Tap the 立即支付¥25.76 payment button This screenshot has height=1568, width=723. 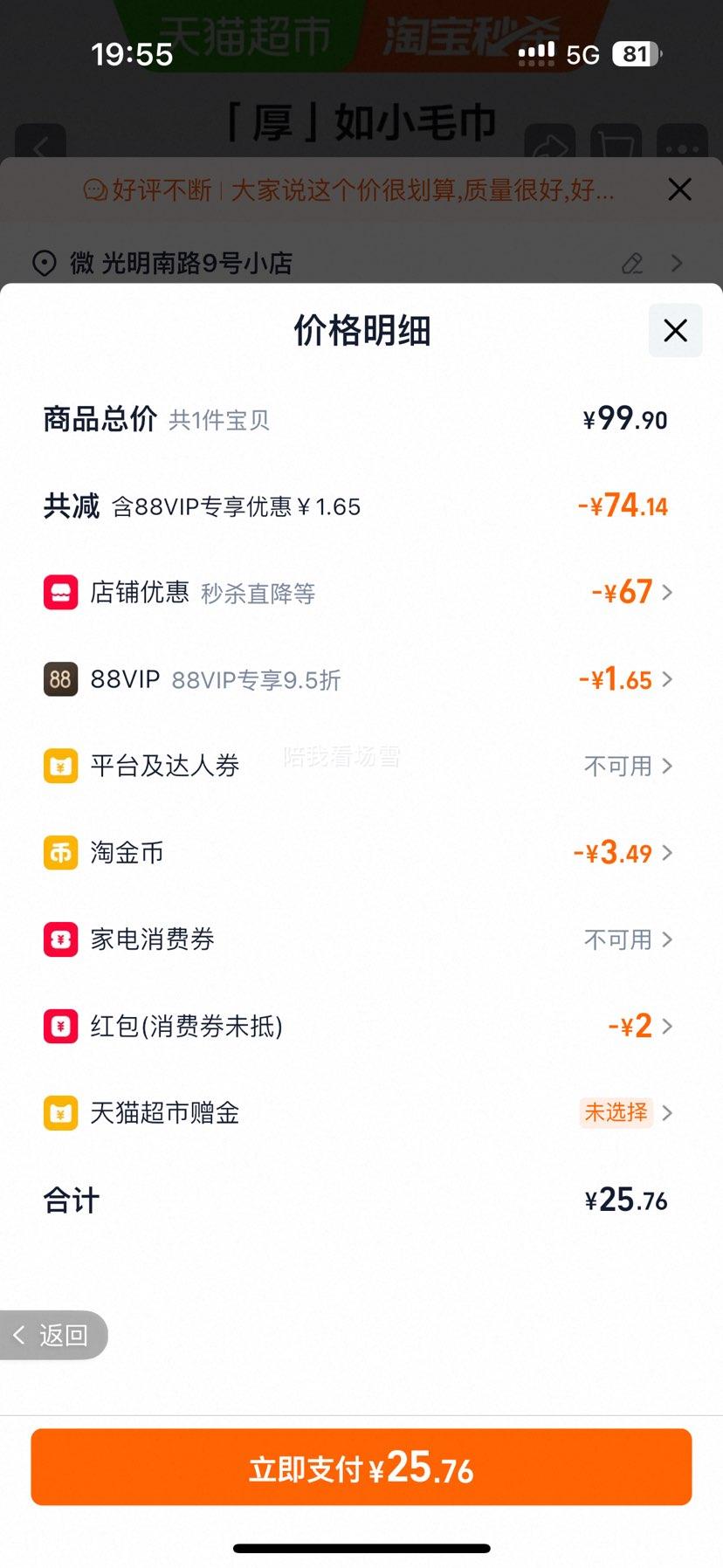pyautogui.click(x=361, y=1467)
